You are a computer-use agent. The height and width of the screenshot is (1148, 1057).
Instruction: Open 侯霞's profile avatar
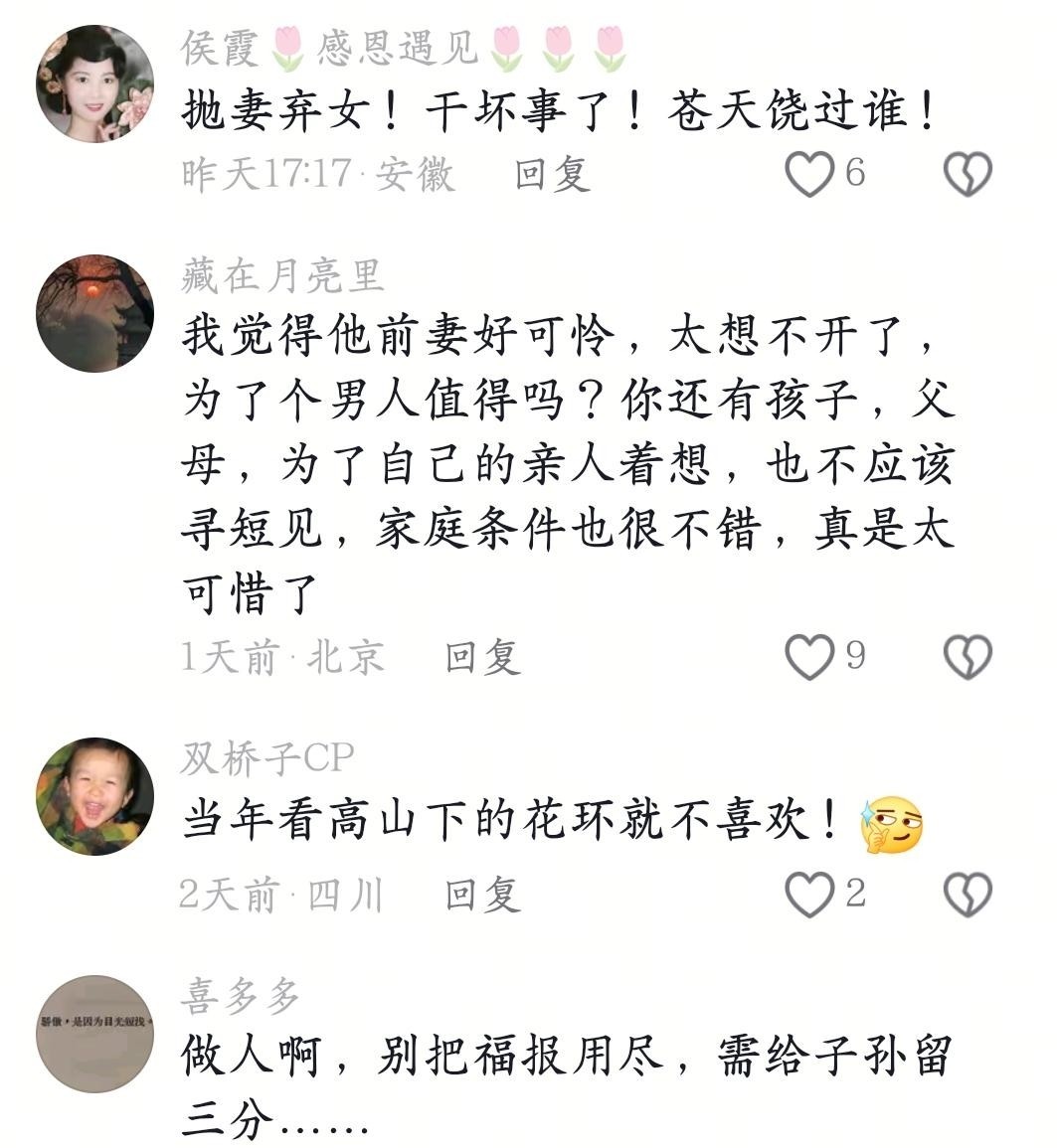pos(94,84)
